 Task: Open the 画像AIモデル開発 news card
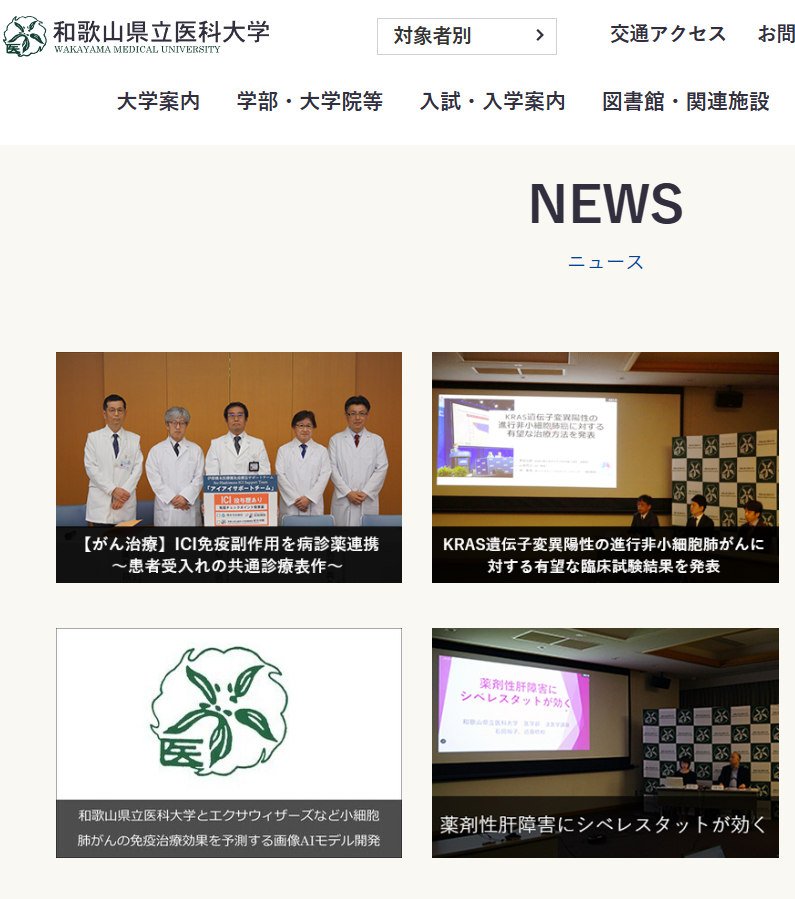[229, 742]
